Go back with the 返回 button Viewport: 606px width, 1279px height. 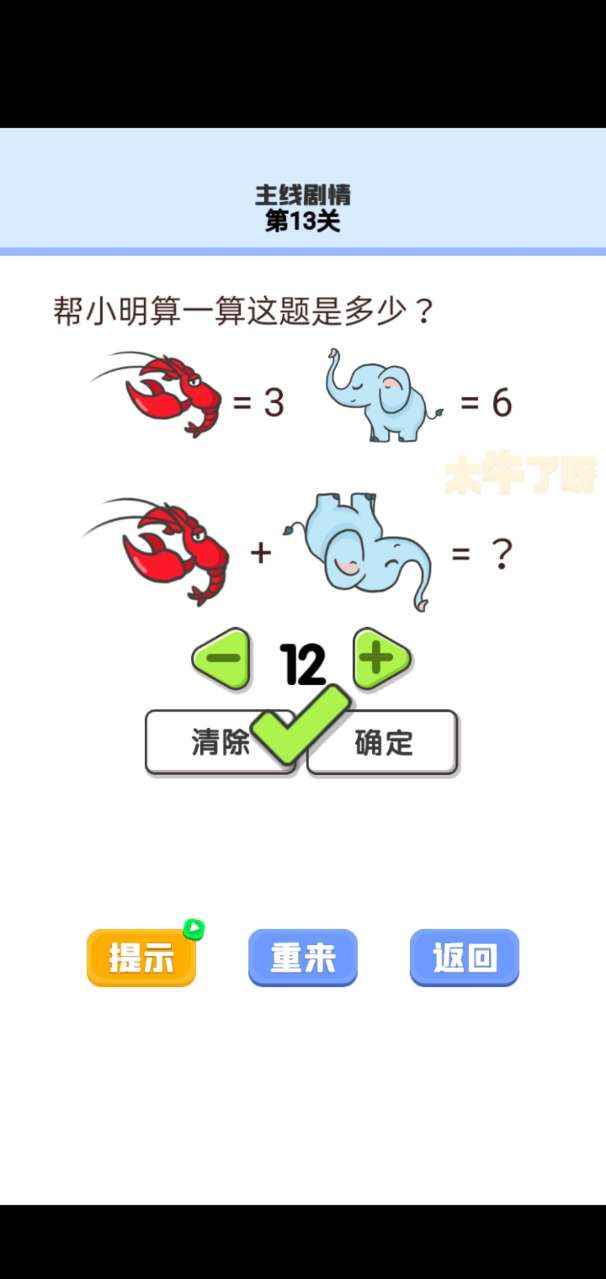coord(464,958)
